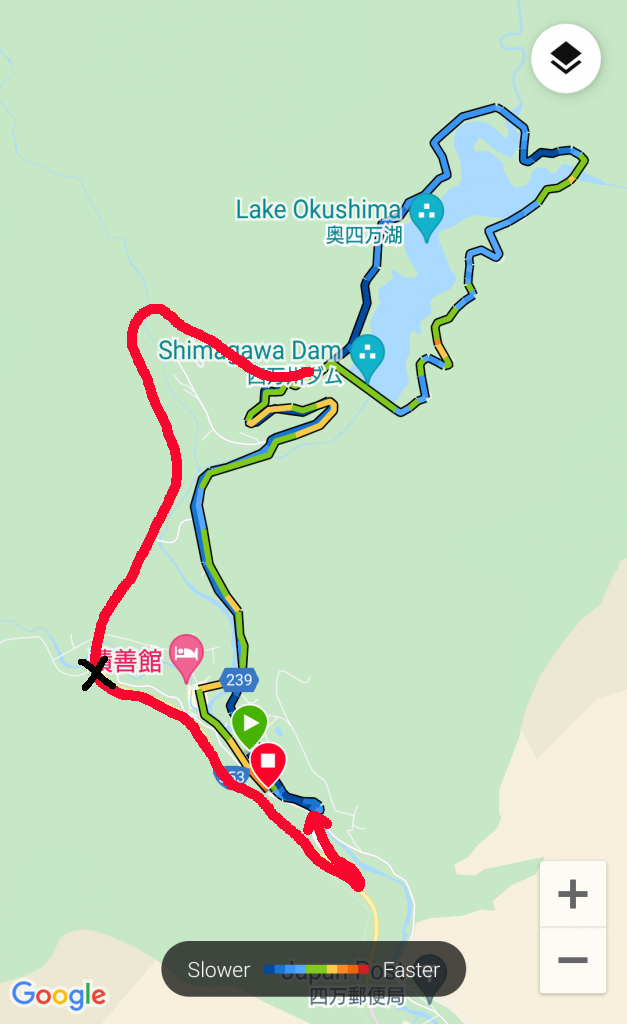Open the map layers selector
627x1024 pixels.
point(566,59)
